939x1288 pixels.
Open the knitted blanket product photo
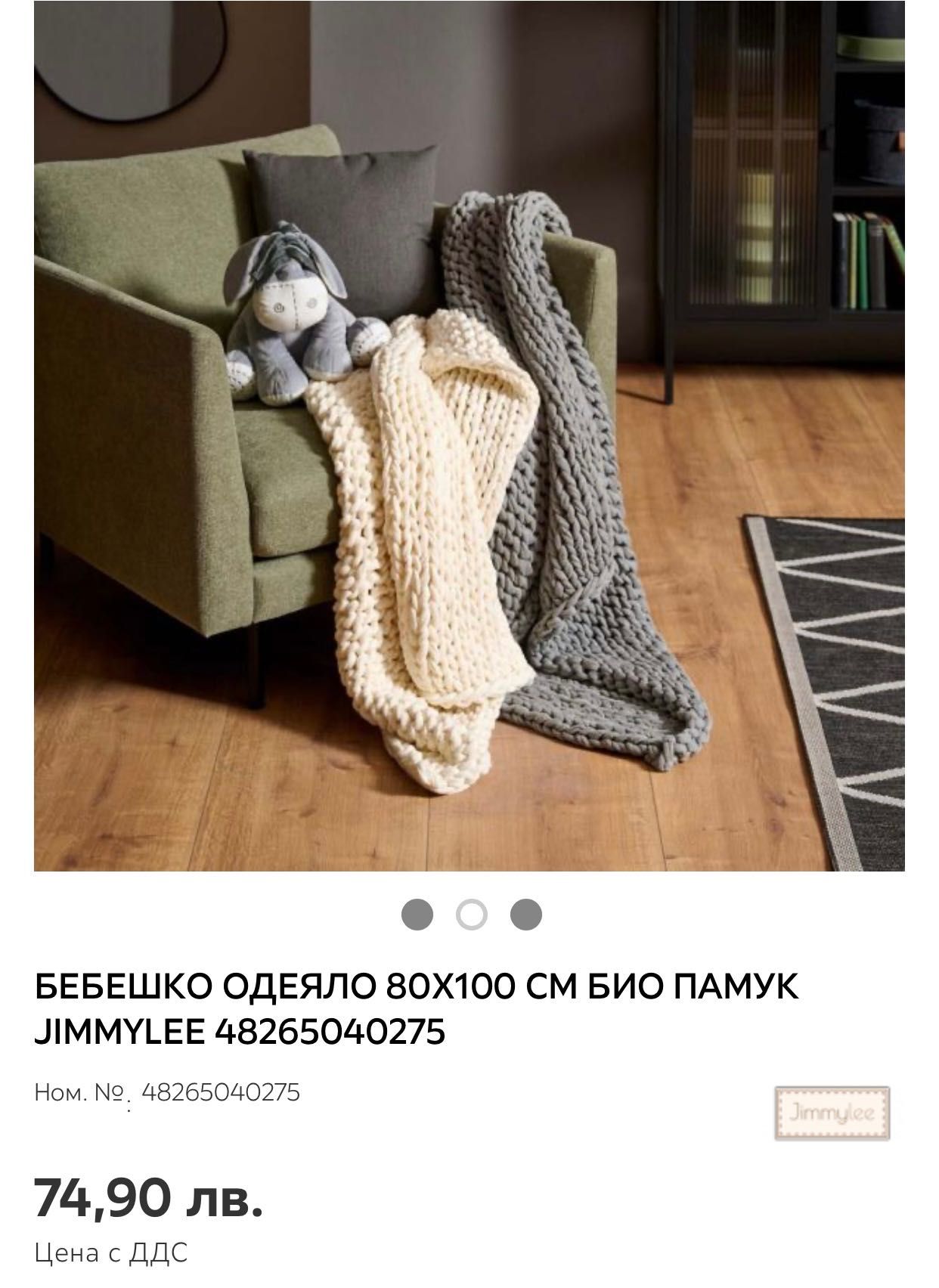coord(469,435)
